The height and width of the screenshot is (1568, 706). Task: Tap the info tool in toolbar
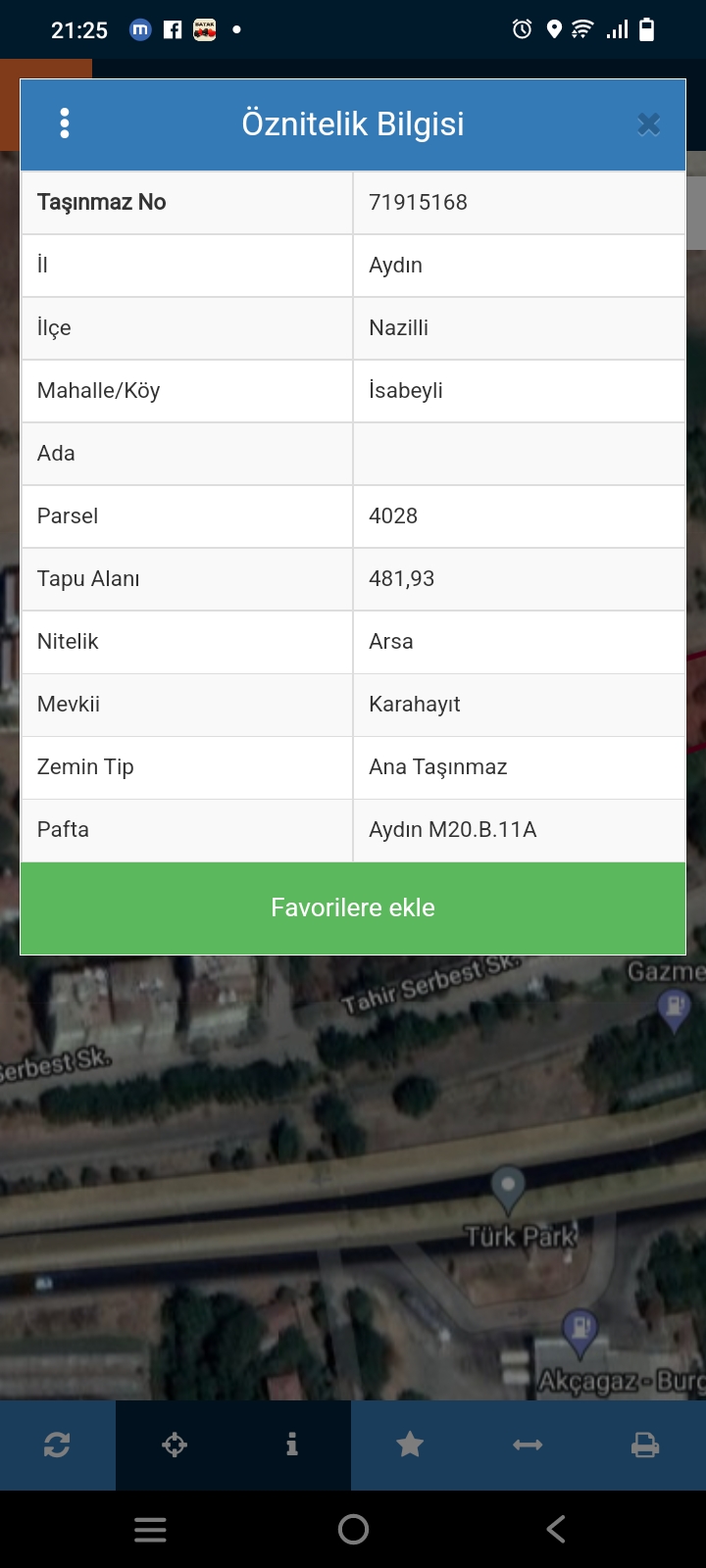tap(292, 1445)
